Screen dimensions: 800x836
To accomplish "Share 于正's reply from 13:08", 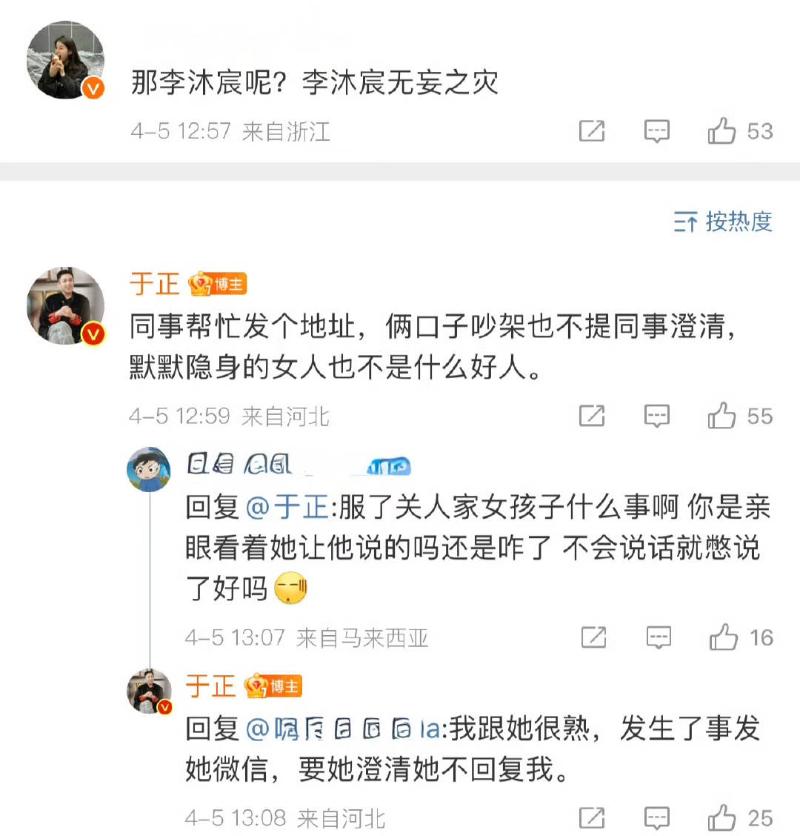I will [594, 817].
